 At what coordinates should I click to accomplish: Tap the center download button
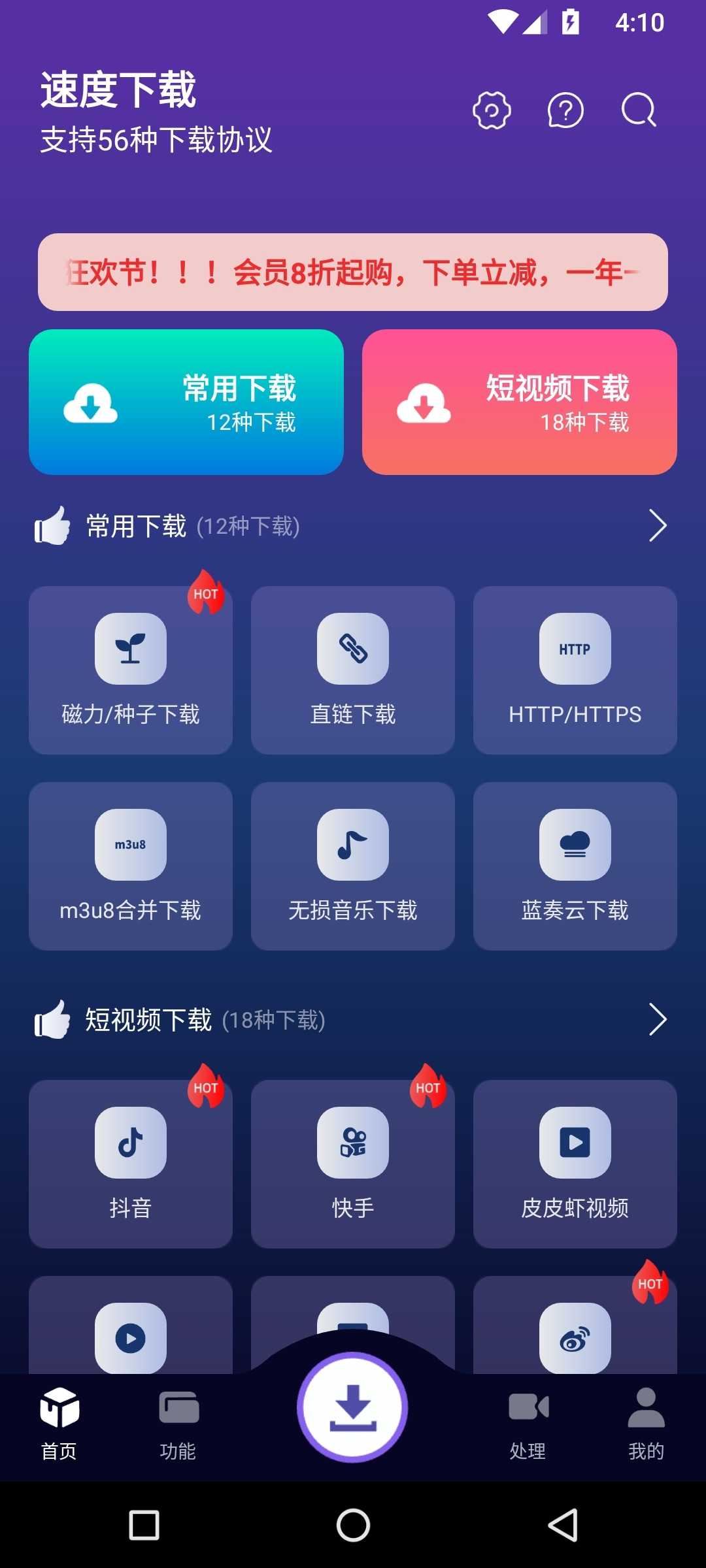click(x=353, y=1407)
